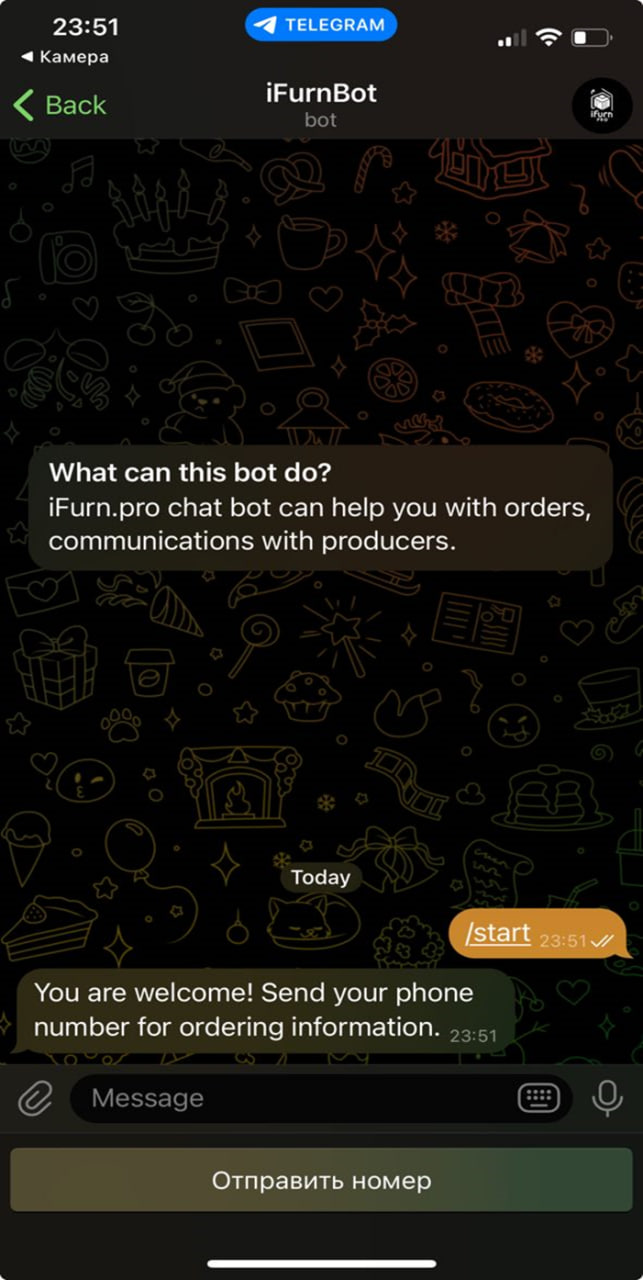Open the iFurnBot profile picture
The image size is (643, 1280).
[601, 105]
